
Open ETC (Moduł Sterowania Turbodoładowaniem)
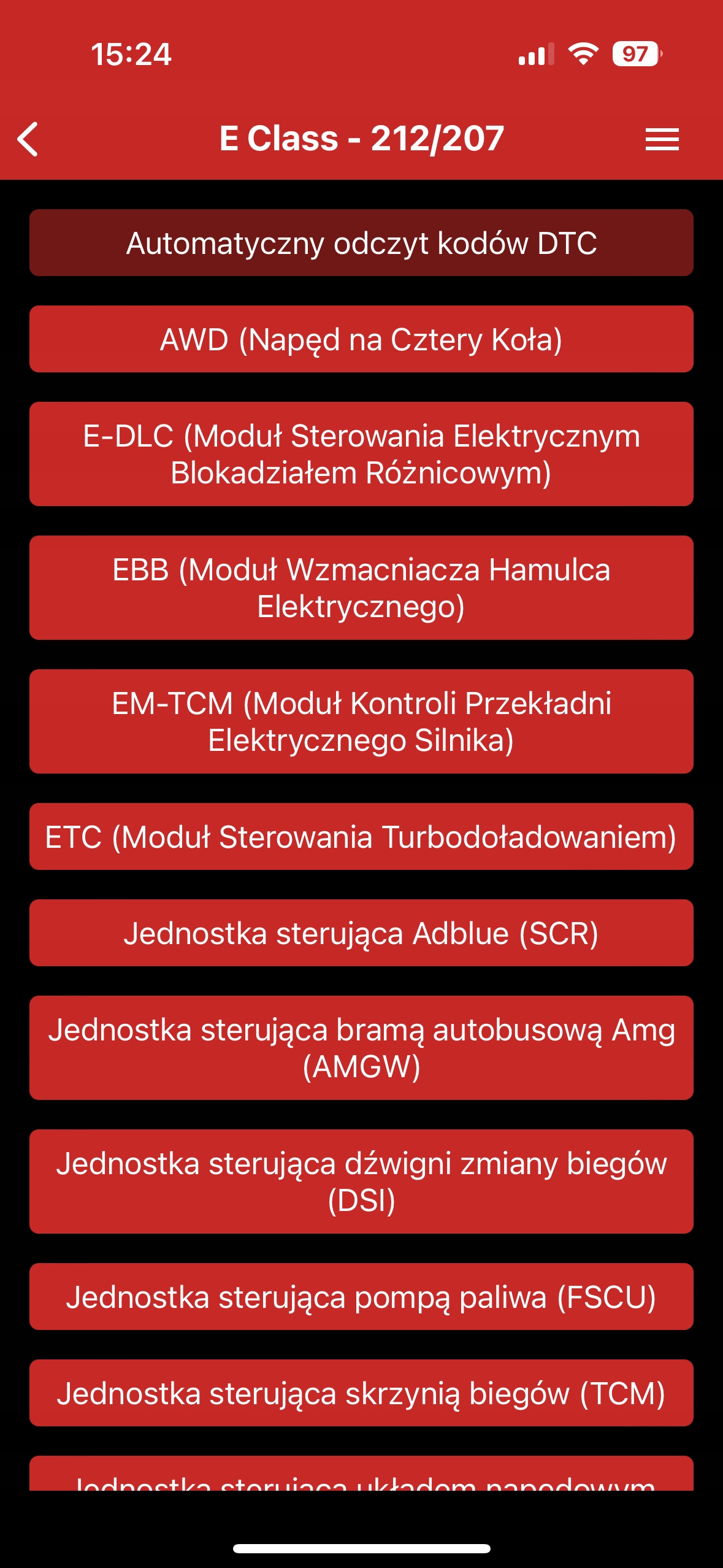point(361,837)
